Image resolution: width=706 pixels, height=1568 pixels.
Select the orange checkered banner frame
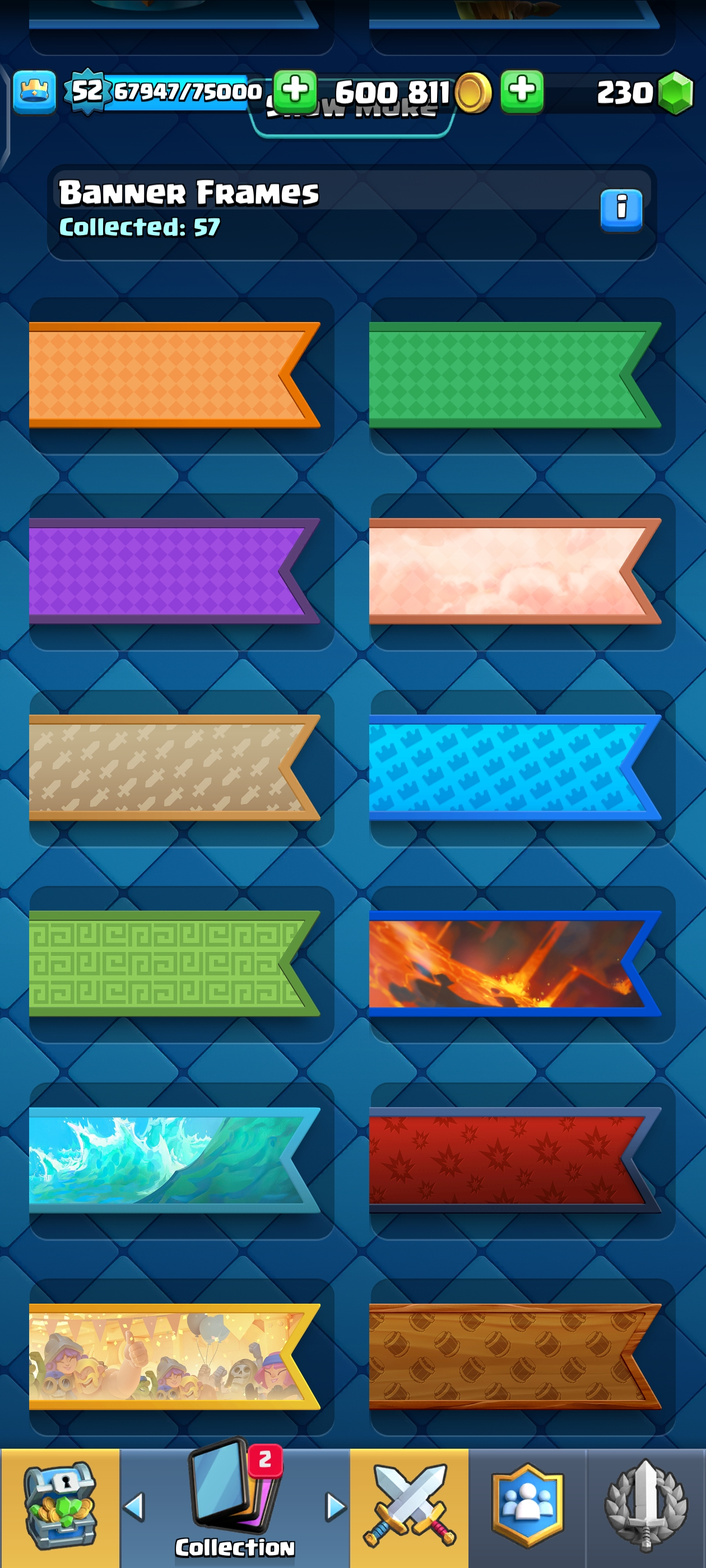[x=174, y=375]
